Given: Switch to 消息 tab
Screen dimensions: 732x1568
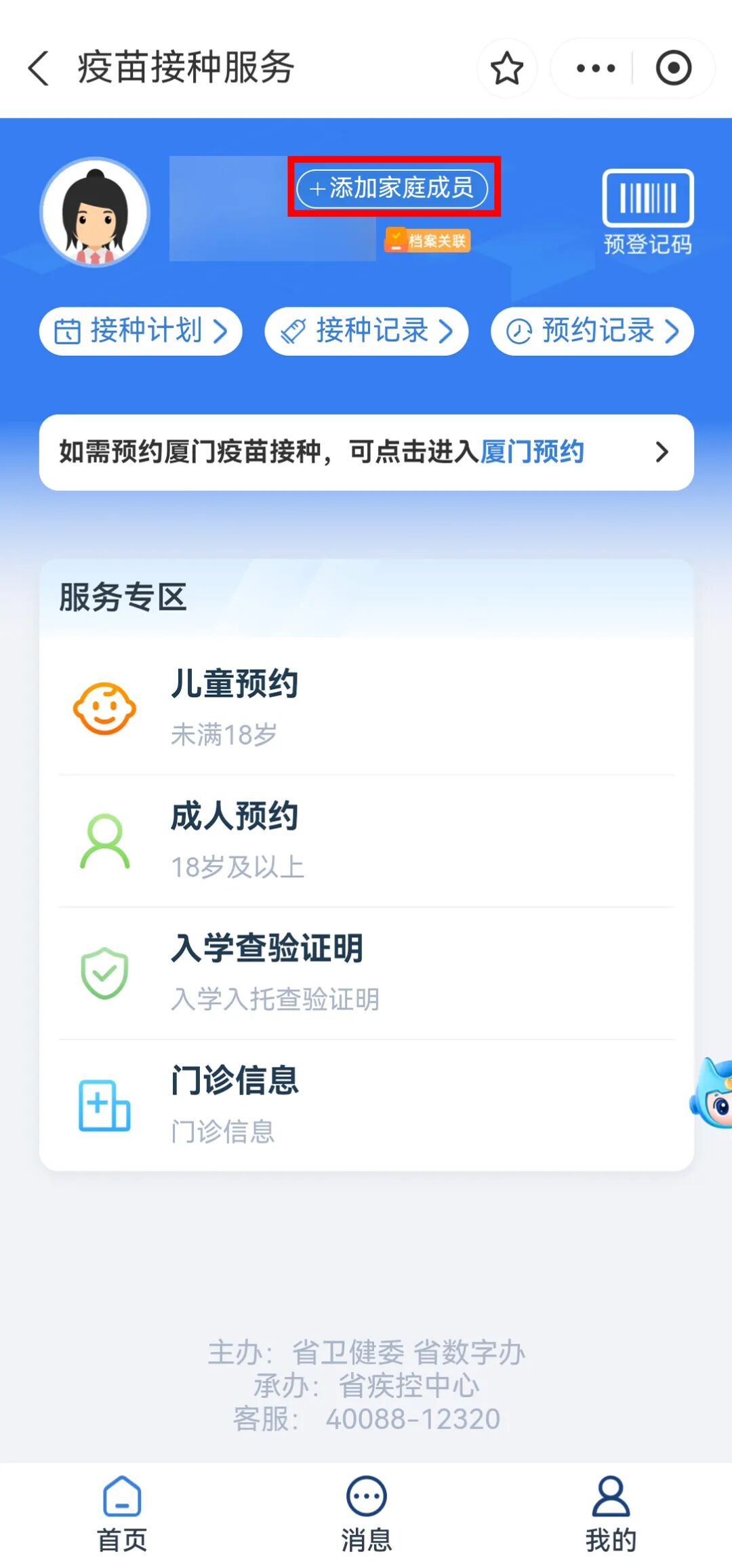Looking at the screenshot, I should [366, 1513].
